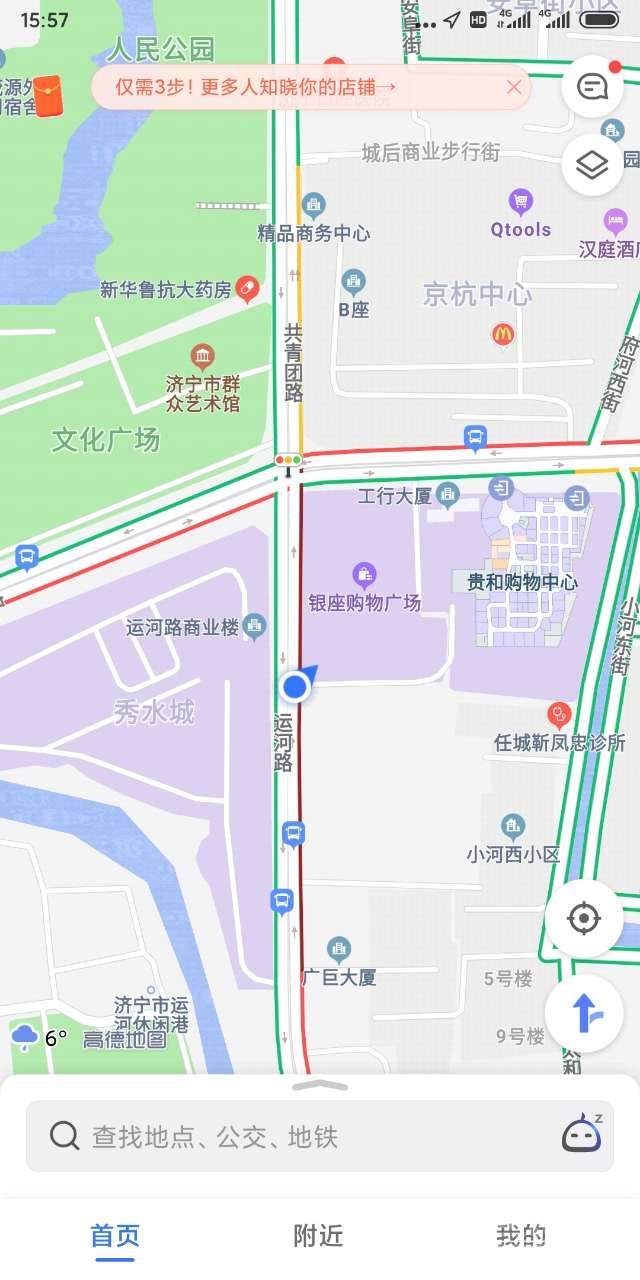This screenshot has width=640, height=1280.
Task: Select the 首页 tab
Action: [x=115, y=1236]
